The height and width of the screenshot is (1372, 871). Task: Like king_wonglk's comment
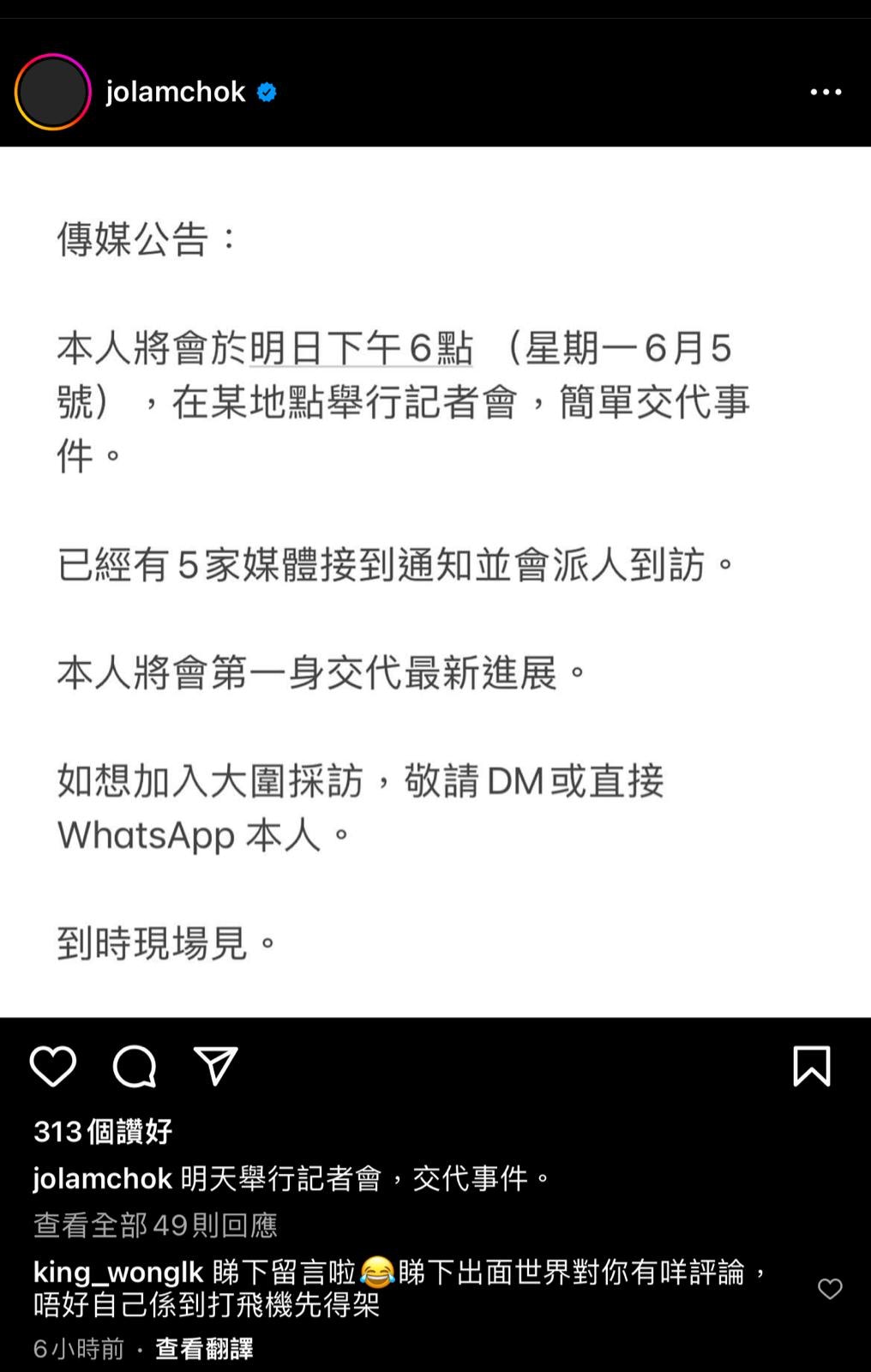(x=830, y=1289)
